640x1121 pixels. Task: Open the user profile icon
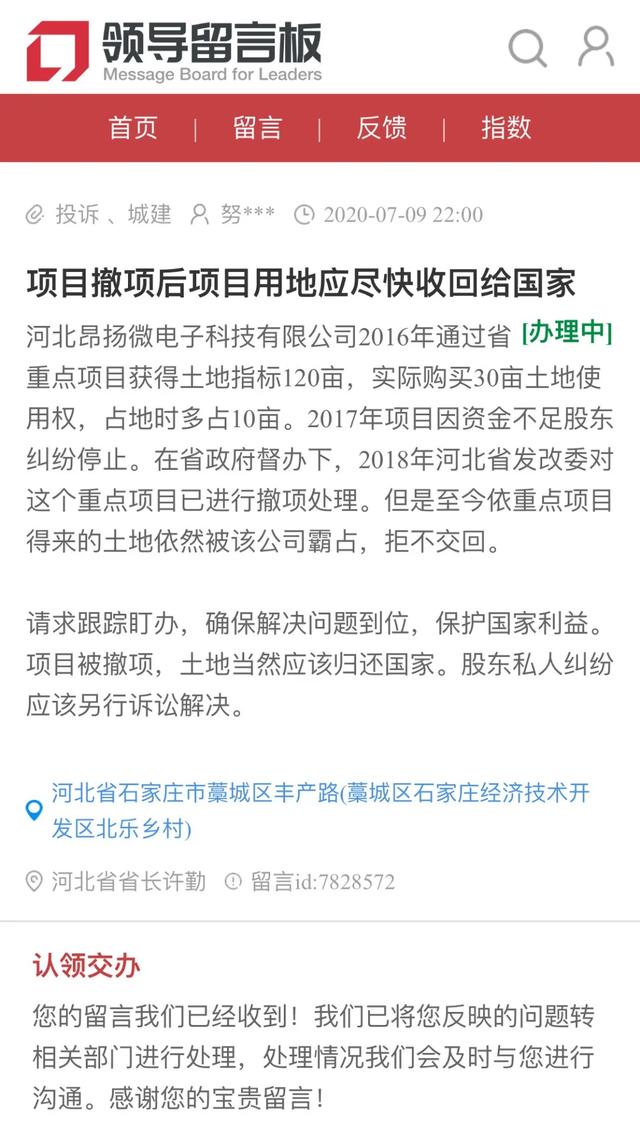point(596,47)
